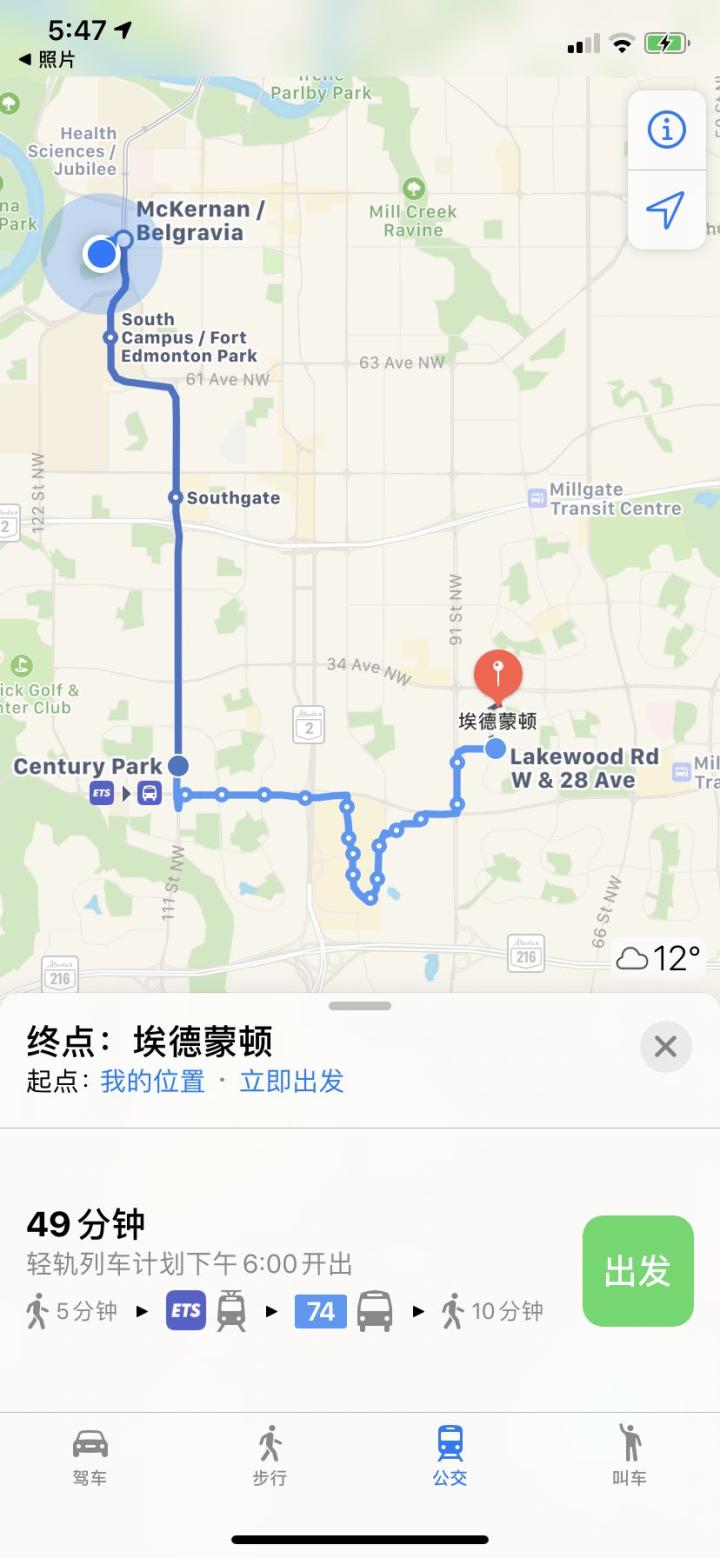Switch to the 叫车 ride tab

629,1456
